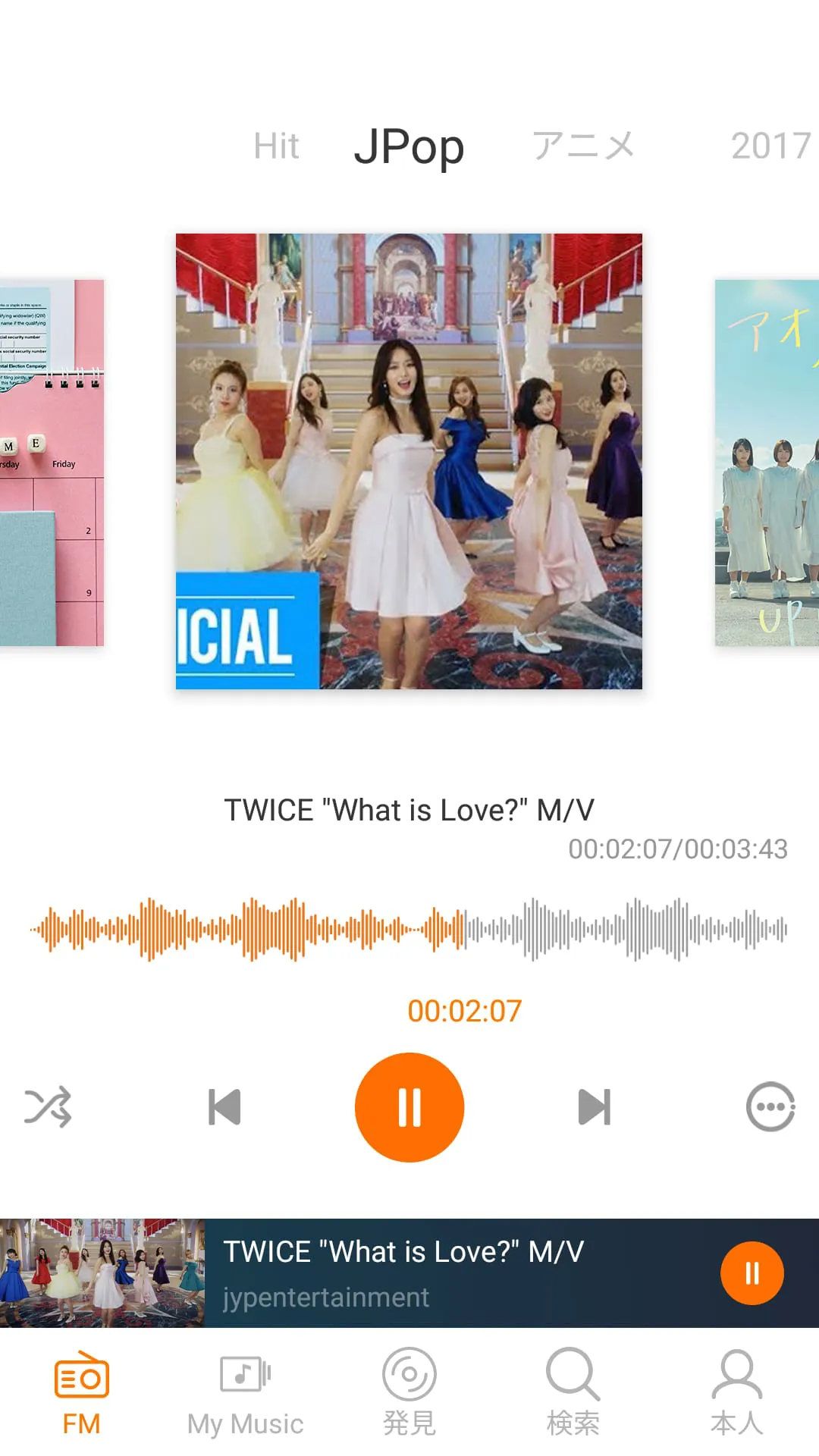The image size is (819, 1456).
Task: Tap the TWICE album artwork
Action: [409, 461]
